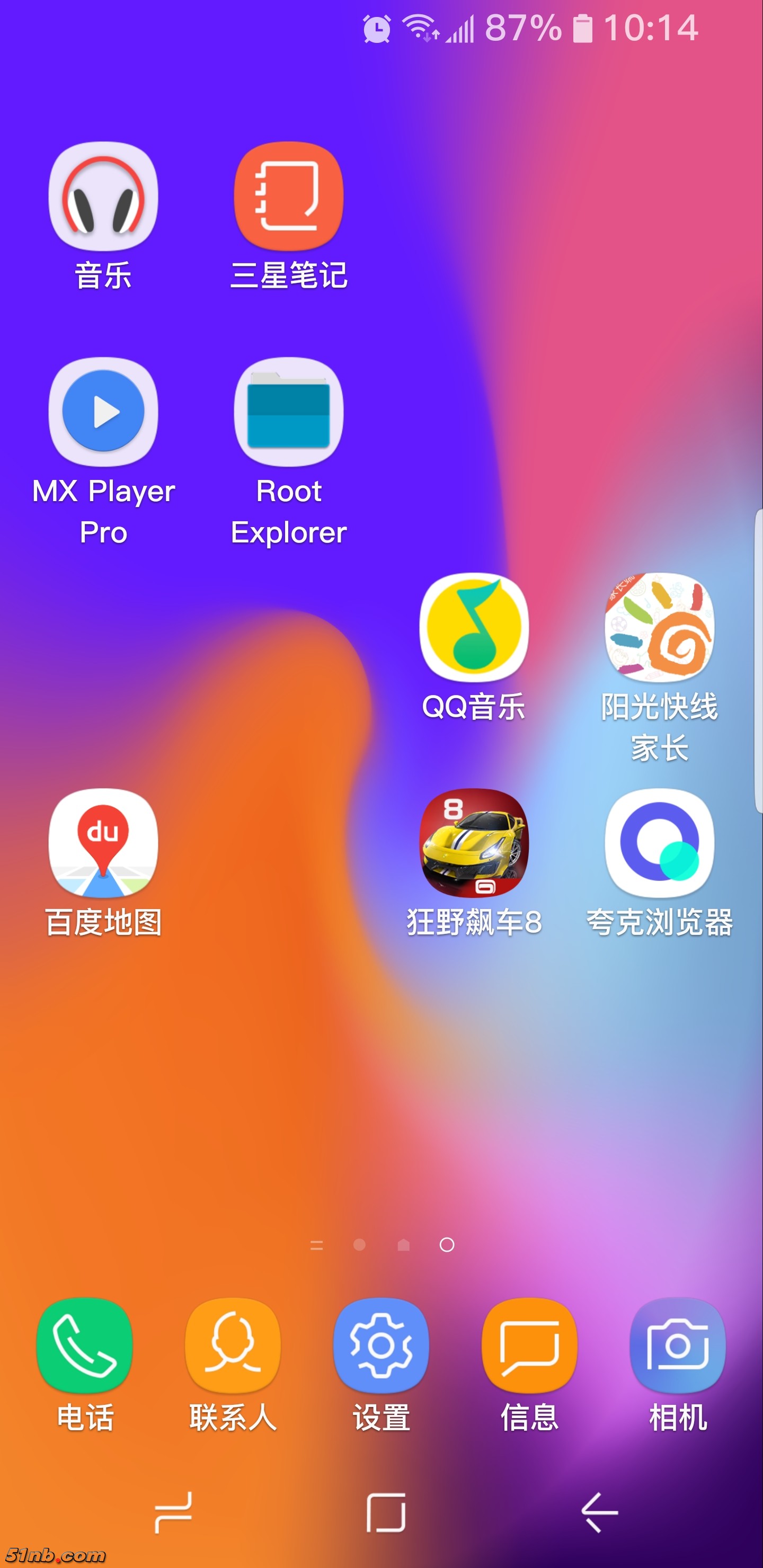Viewport: 763px width, 1568px height.
Task: Open the 电话 dialer from the dock
Action: tap(85, 1345)
